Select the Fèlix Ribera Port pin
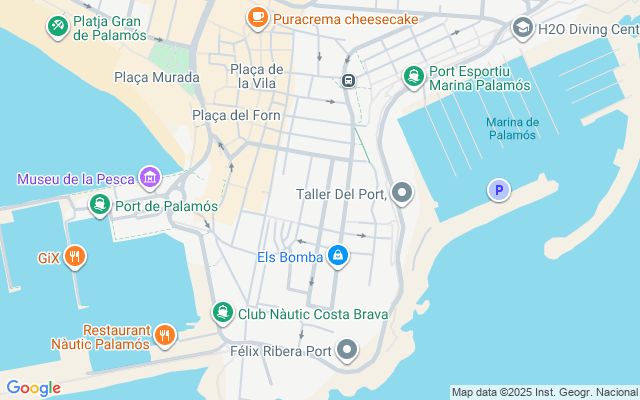The height and width of the screenshot is (400, 640). (x=347, y=350)
